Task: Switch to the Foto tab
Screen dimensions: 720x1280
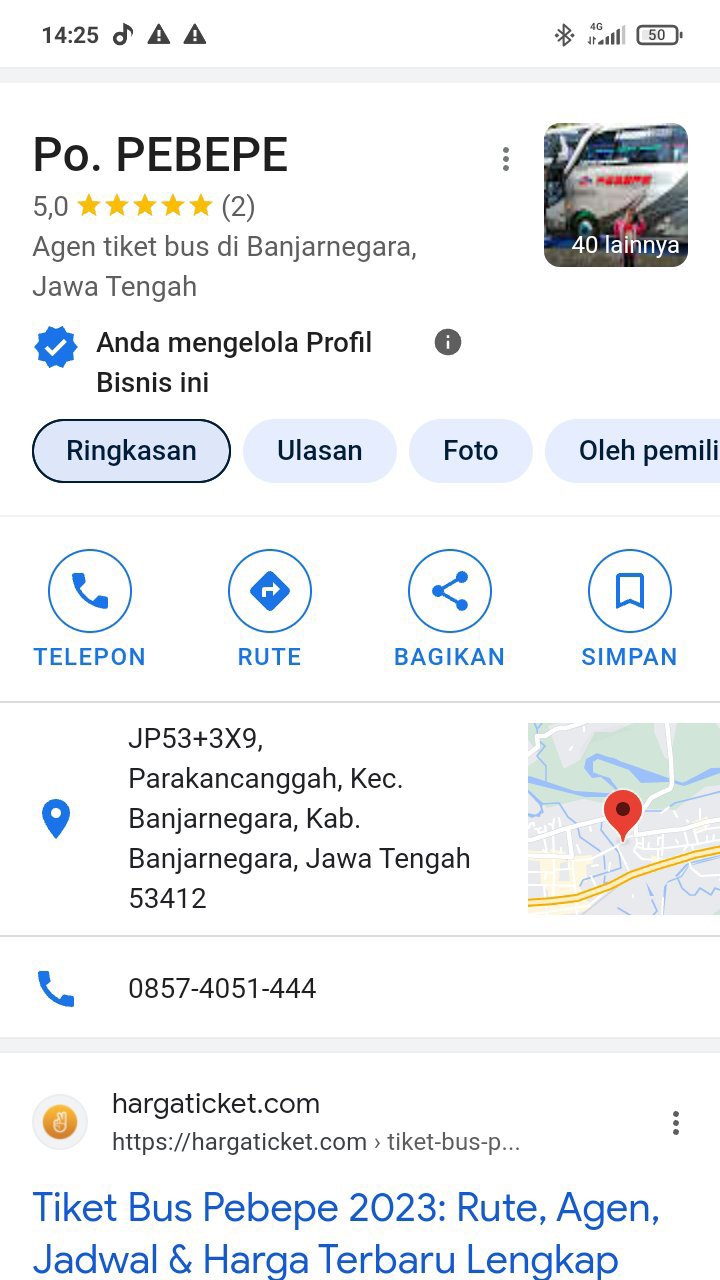Action: pyautogui.click(x=470, y=451)
